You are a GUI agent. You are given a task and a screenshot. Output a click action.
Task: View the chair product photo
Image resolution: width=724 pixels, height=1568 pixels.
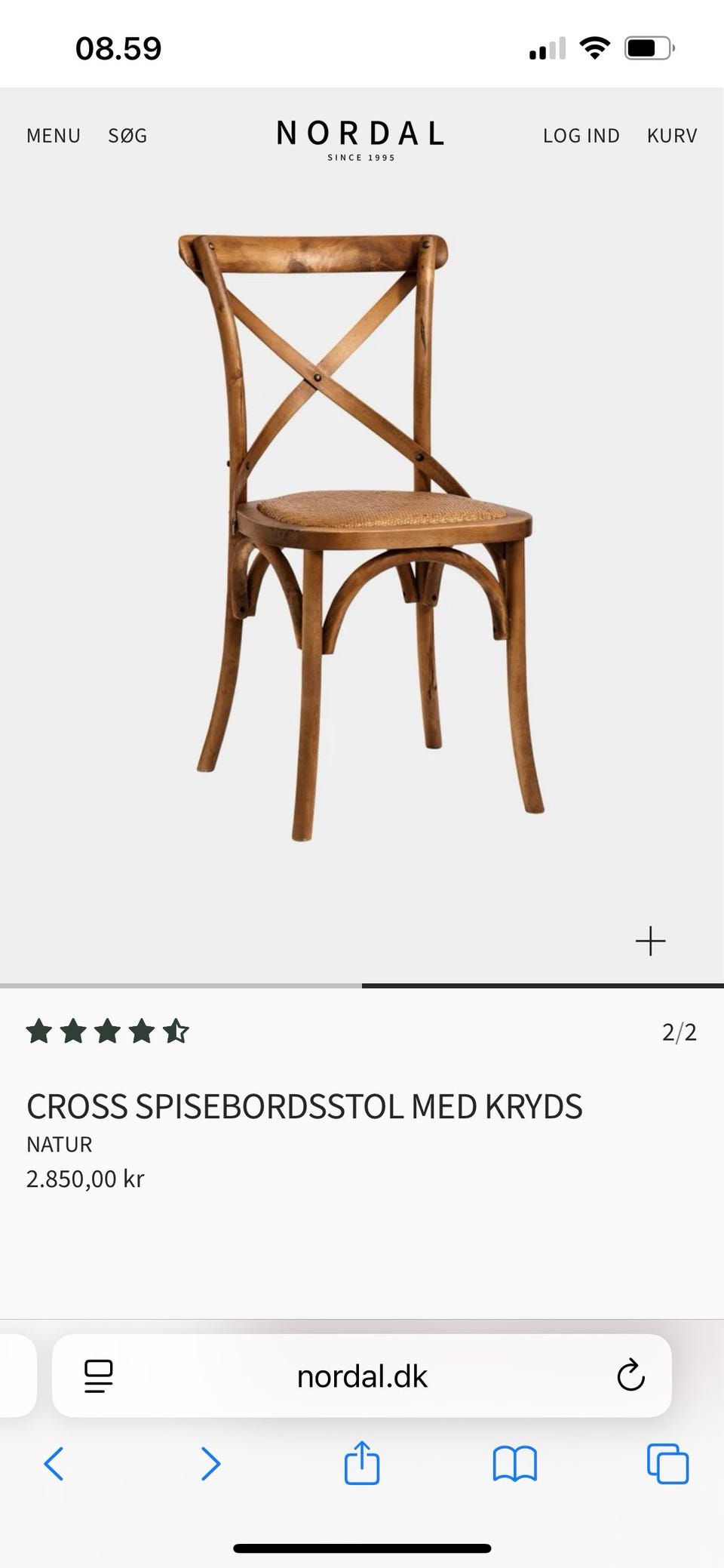pyautogui.click(x=362, y=536)
